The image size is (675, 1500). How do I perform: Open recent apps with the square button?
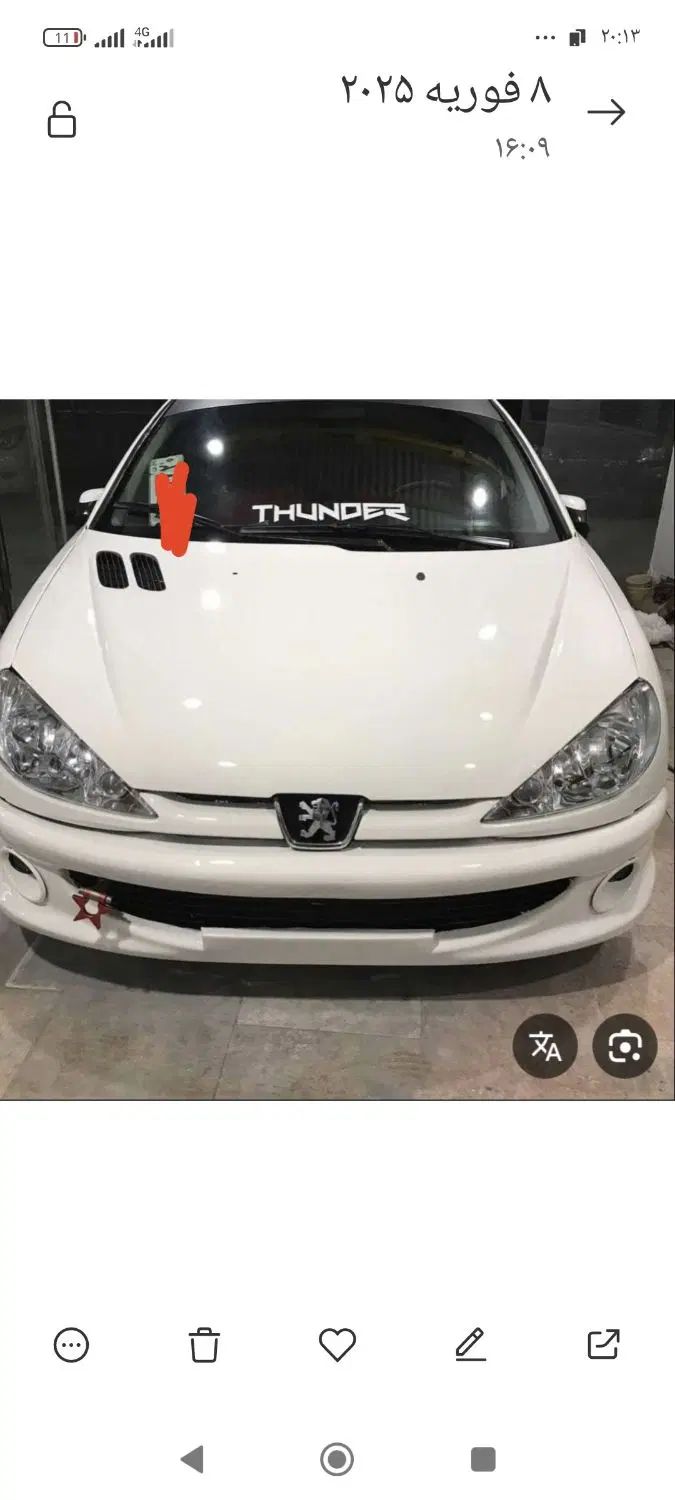pos(483,1459)
